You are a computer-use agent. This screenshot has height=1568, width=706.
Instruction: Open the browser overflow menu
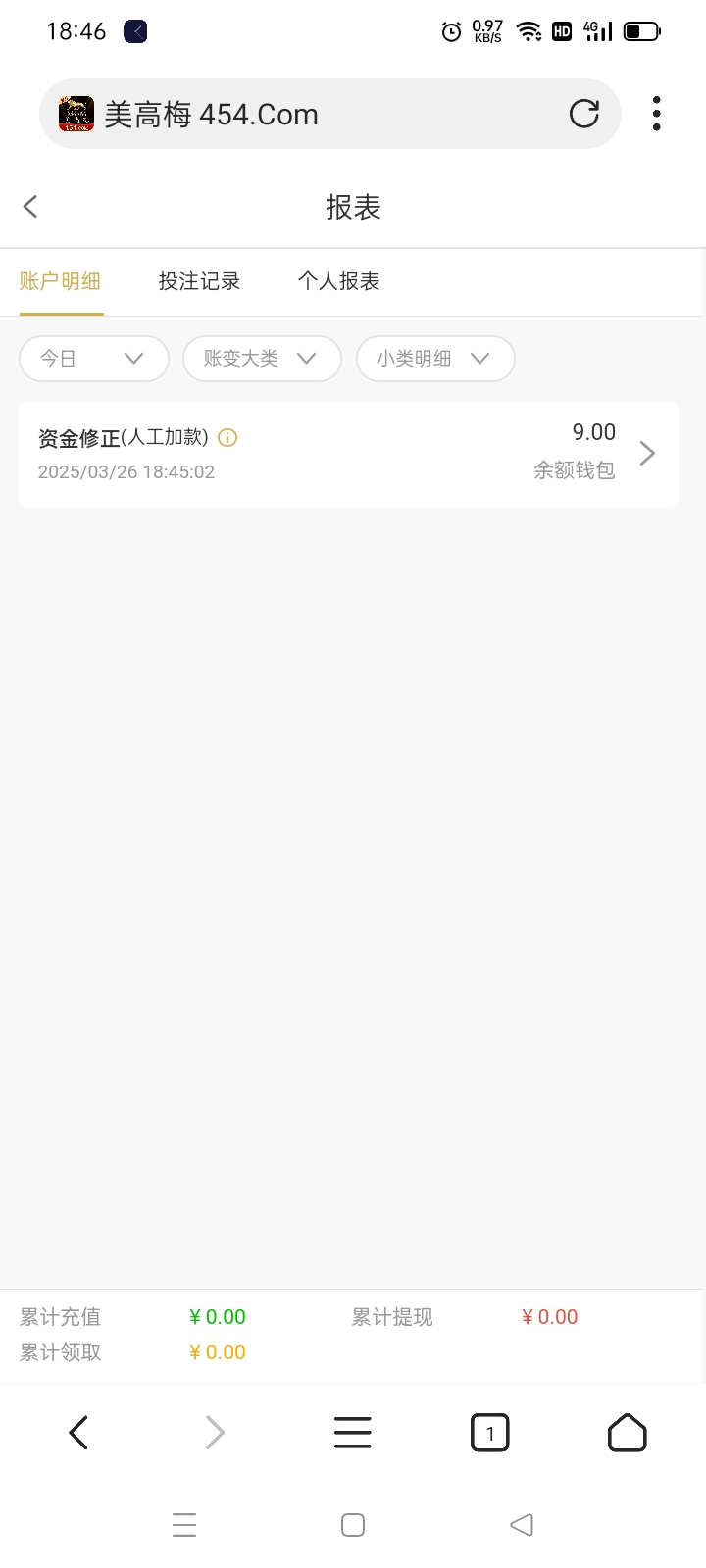(x=656, y=114)
